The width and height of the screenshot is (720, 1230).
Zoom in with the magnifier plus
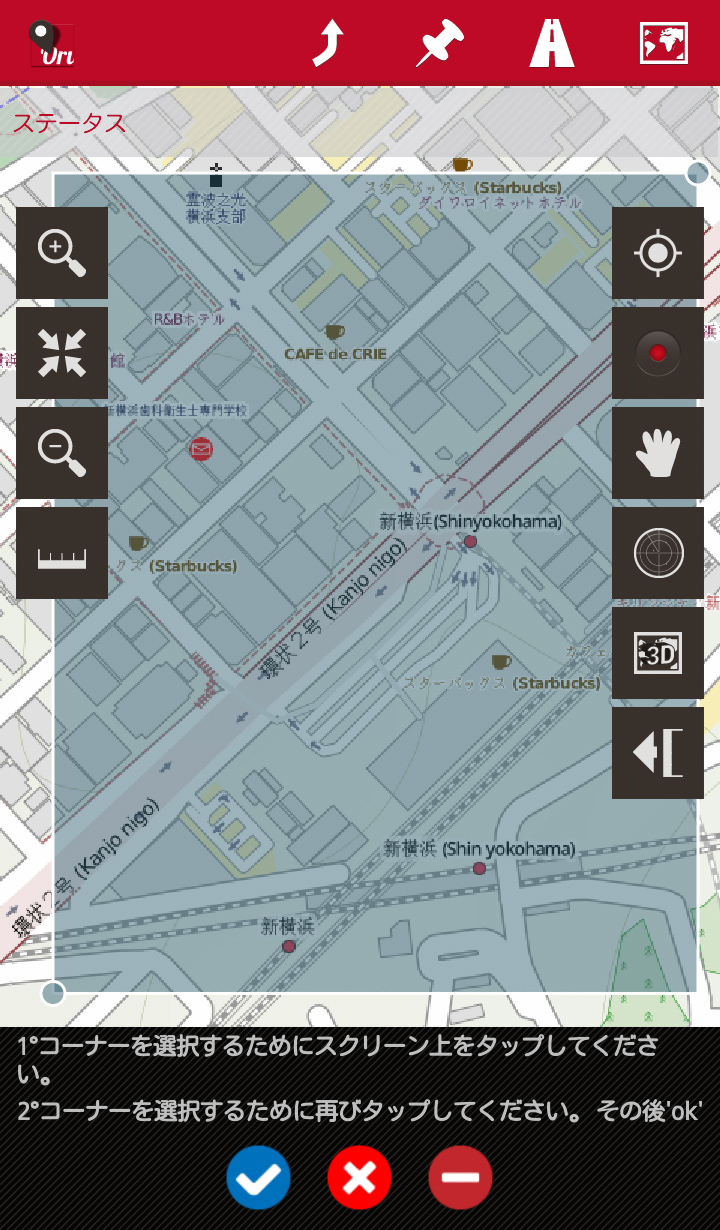coord(62,253)
